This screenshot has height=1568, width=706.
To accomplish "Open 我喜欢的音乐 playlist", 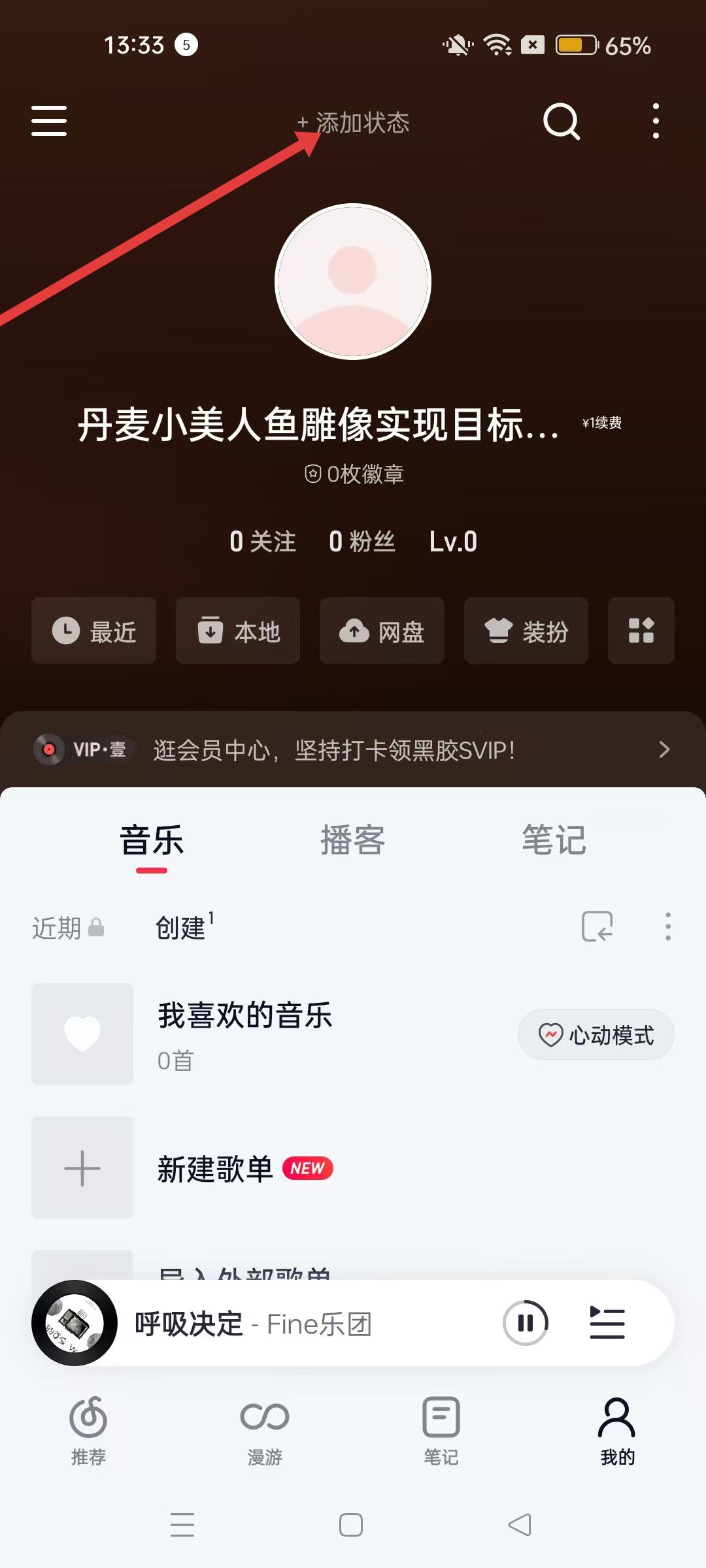I will click(244, 1034).
